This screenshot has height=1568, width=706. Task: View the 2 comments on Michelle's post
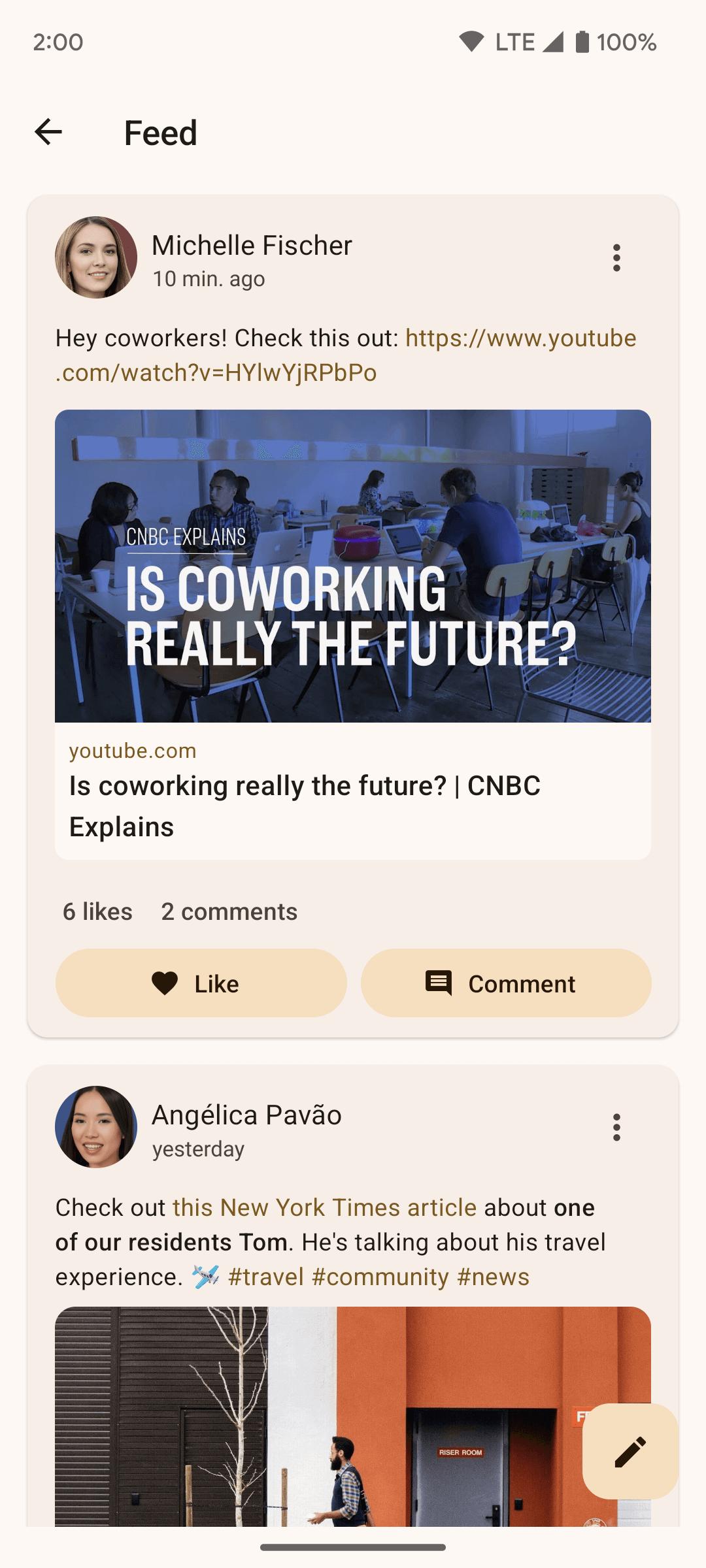pyautogui.click(x=229, y=911)
